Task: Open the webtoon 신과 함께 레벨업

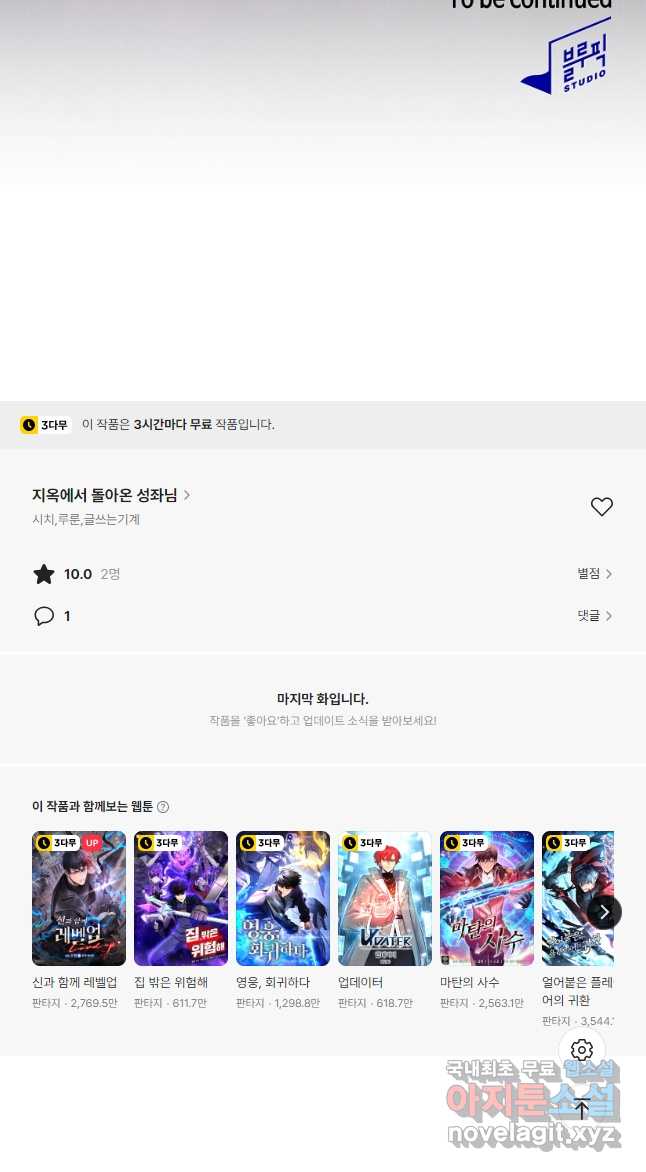Action: click(x=79, y=898)
